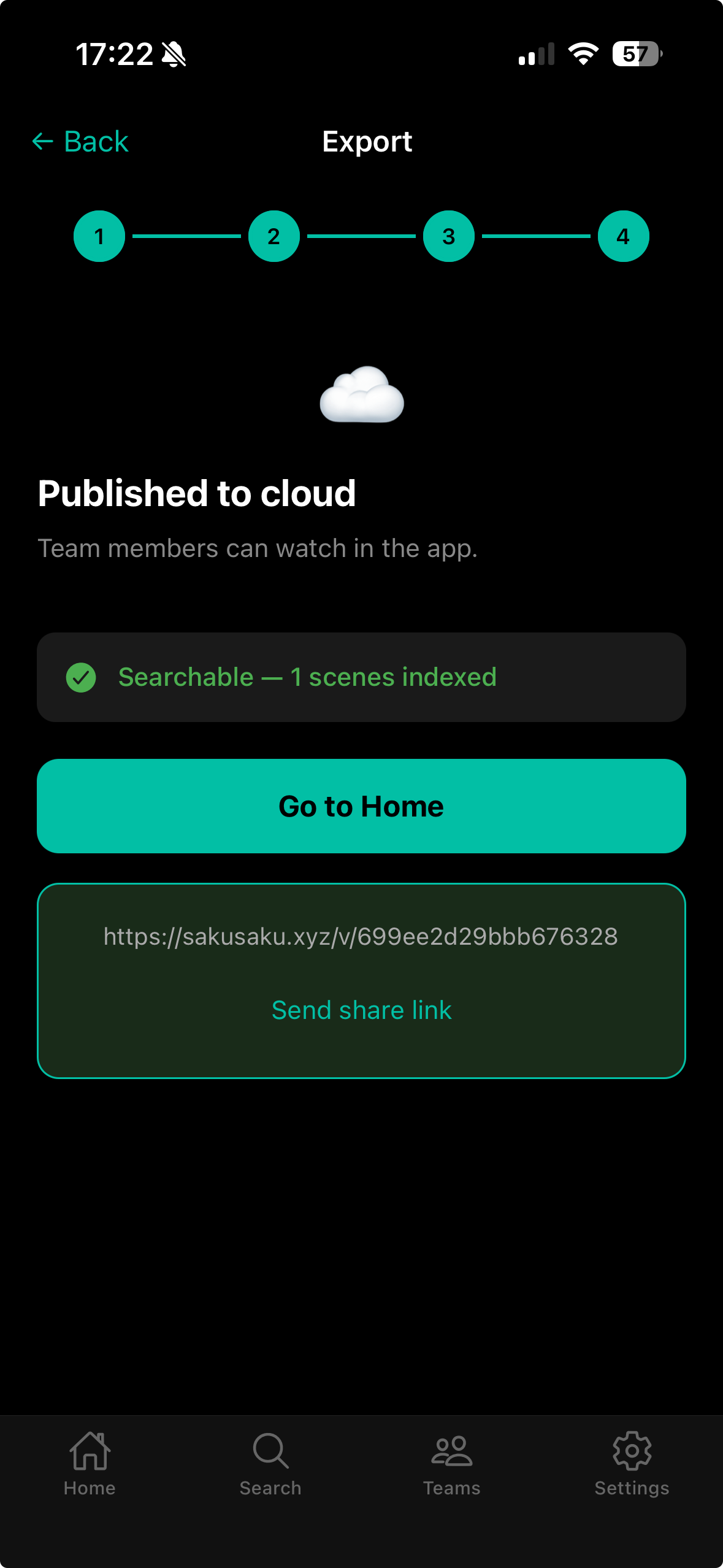This screenshot has width=723, height=1568.
Task: Send the share link
Action: 361,1010
